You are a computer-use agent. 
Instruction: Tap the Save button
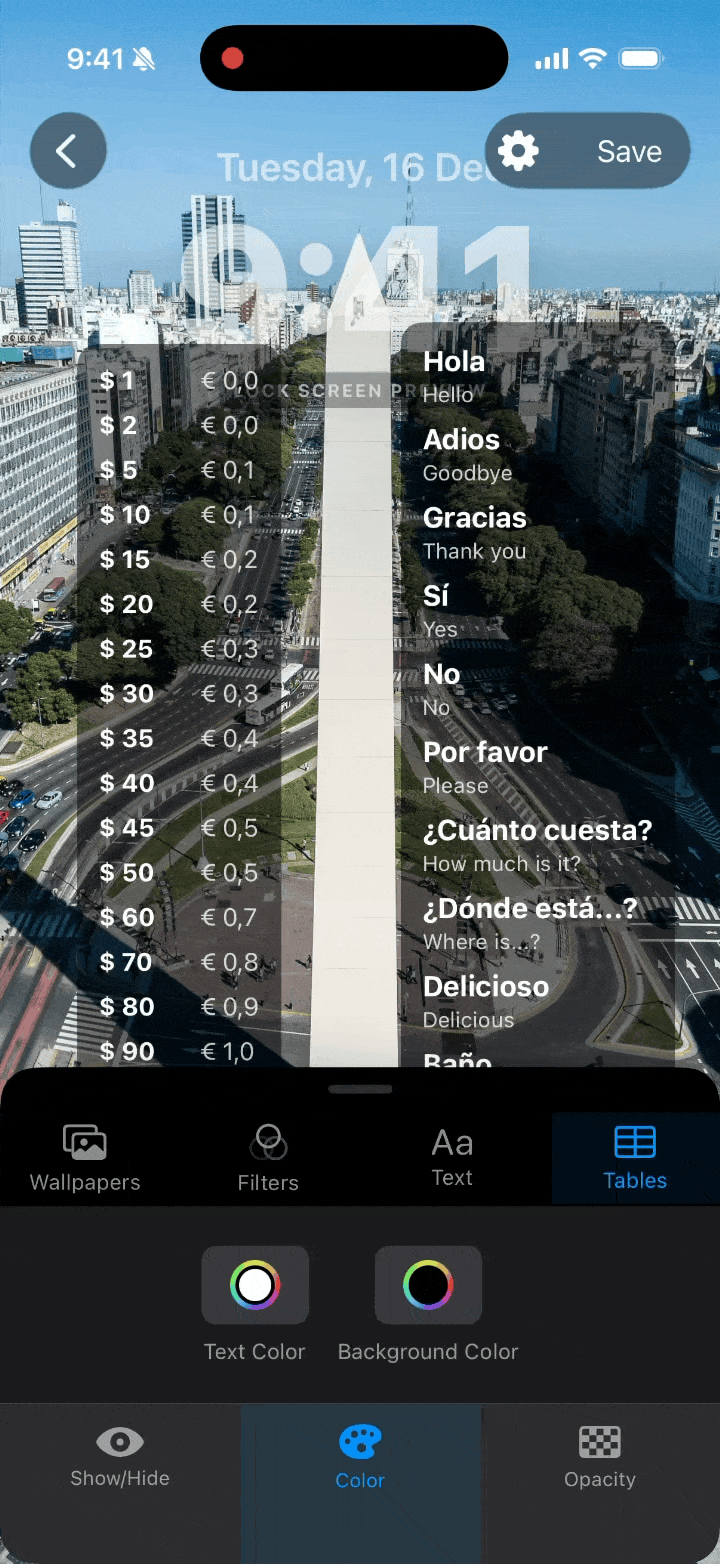pos(629,150)
